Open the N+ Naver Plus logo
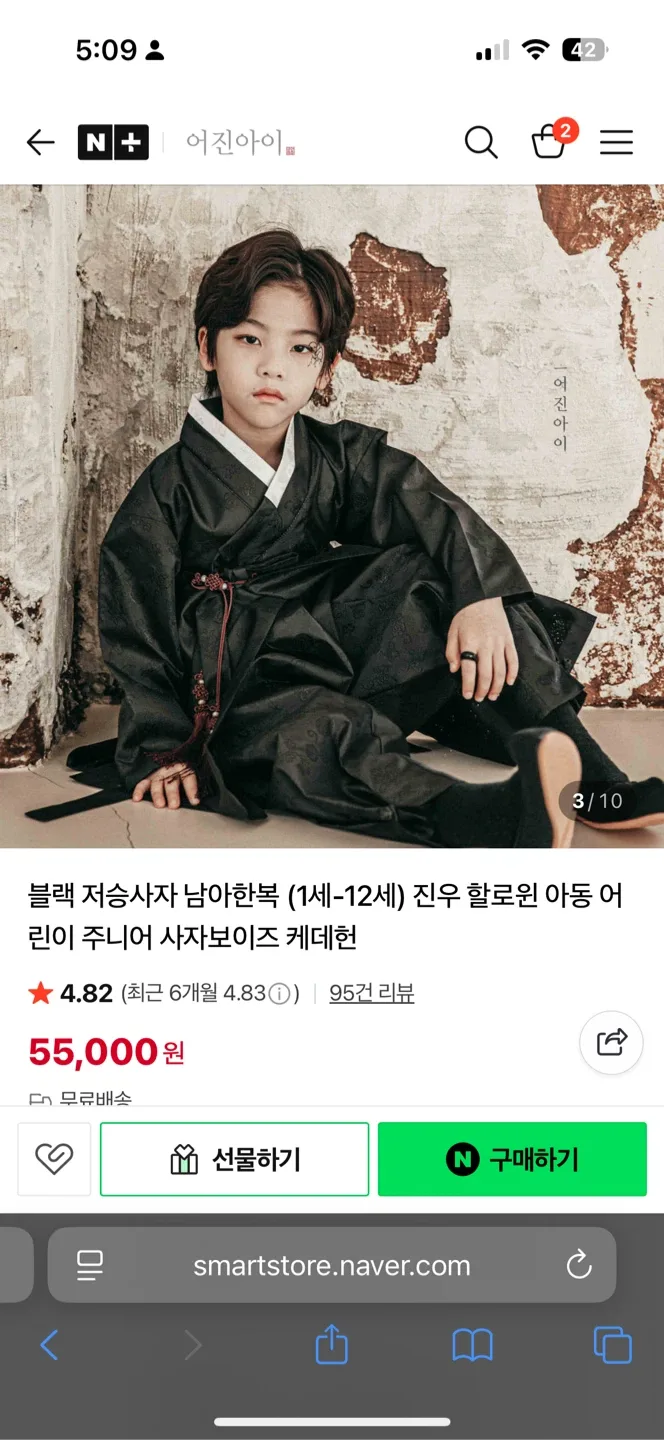The width and height of the screenshot is (664, 1440). (113, 143)
